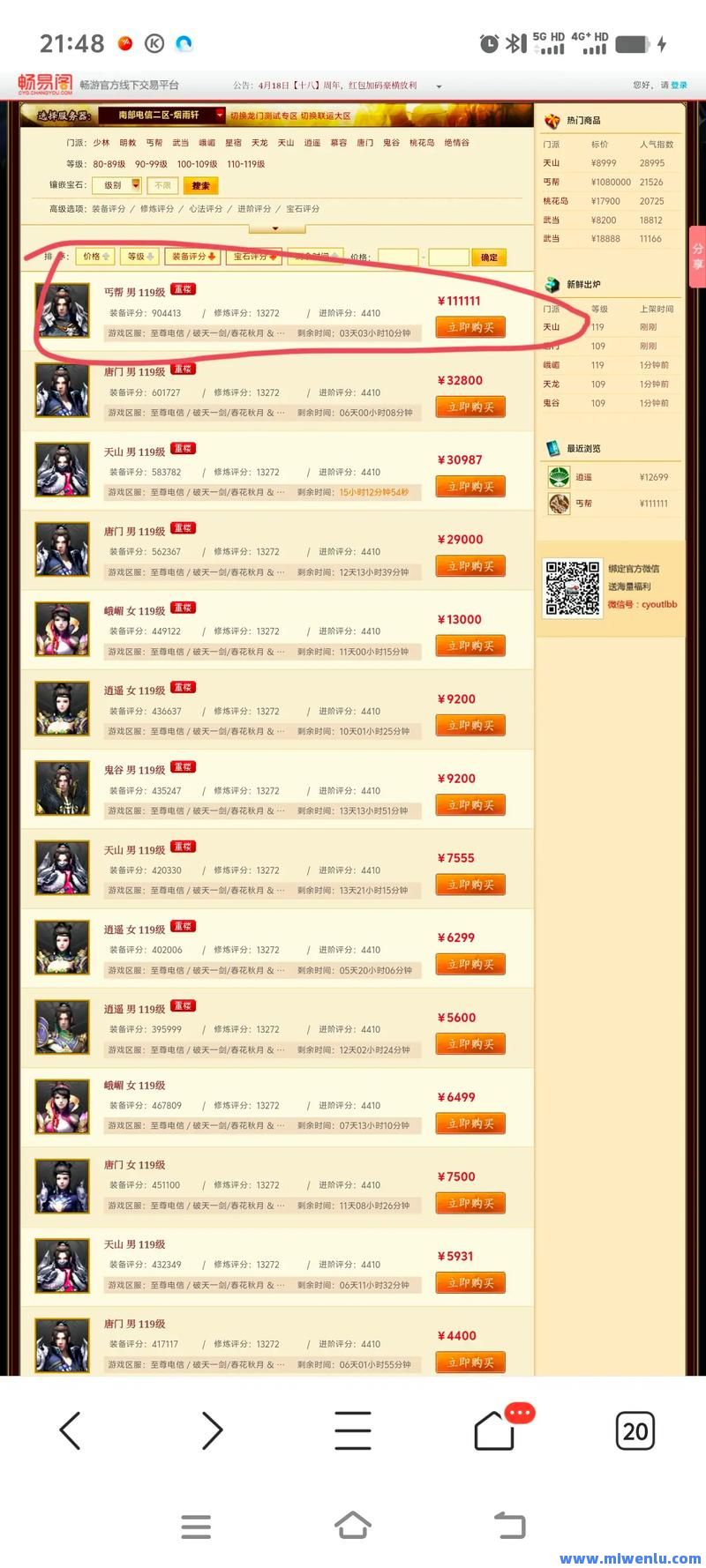Tap 立即购买 for the ¥13000 峨嵋 character

[470, 646]
